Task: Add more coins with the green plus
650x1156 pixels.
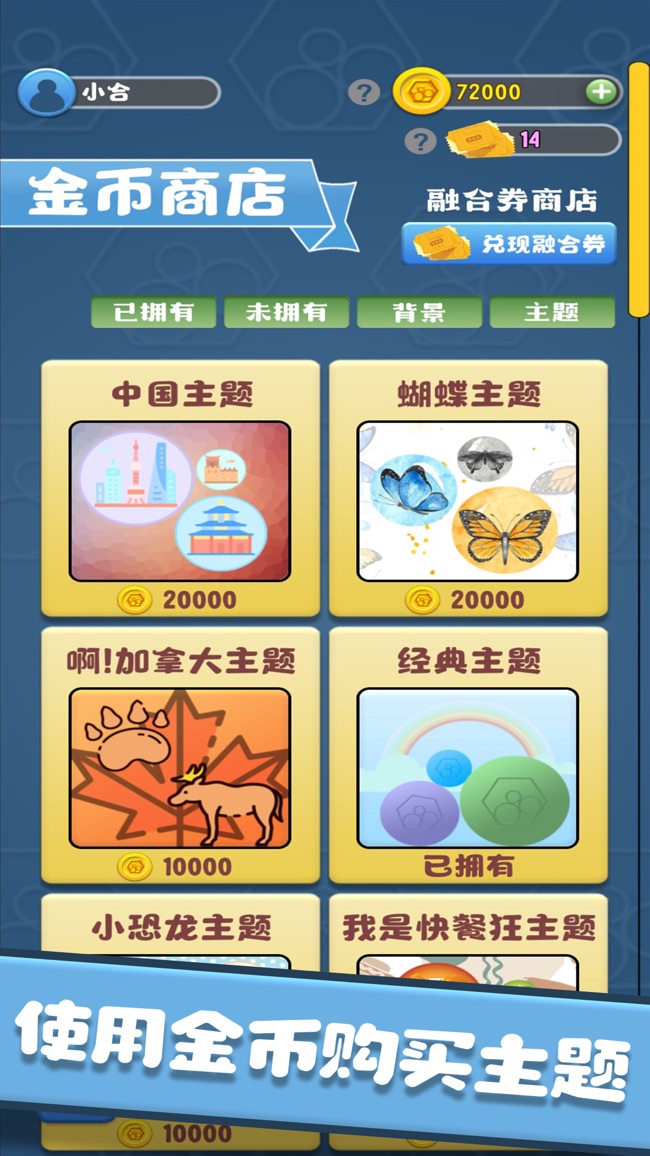Action: click(x=600, y=92)
